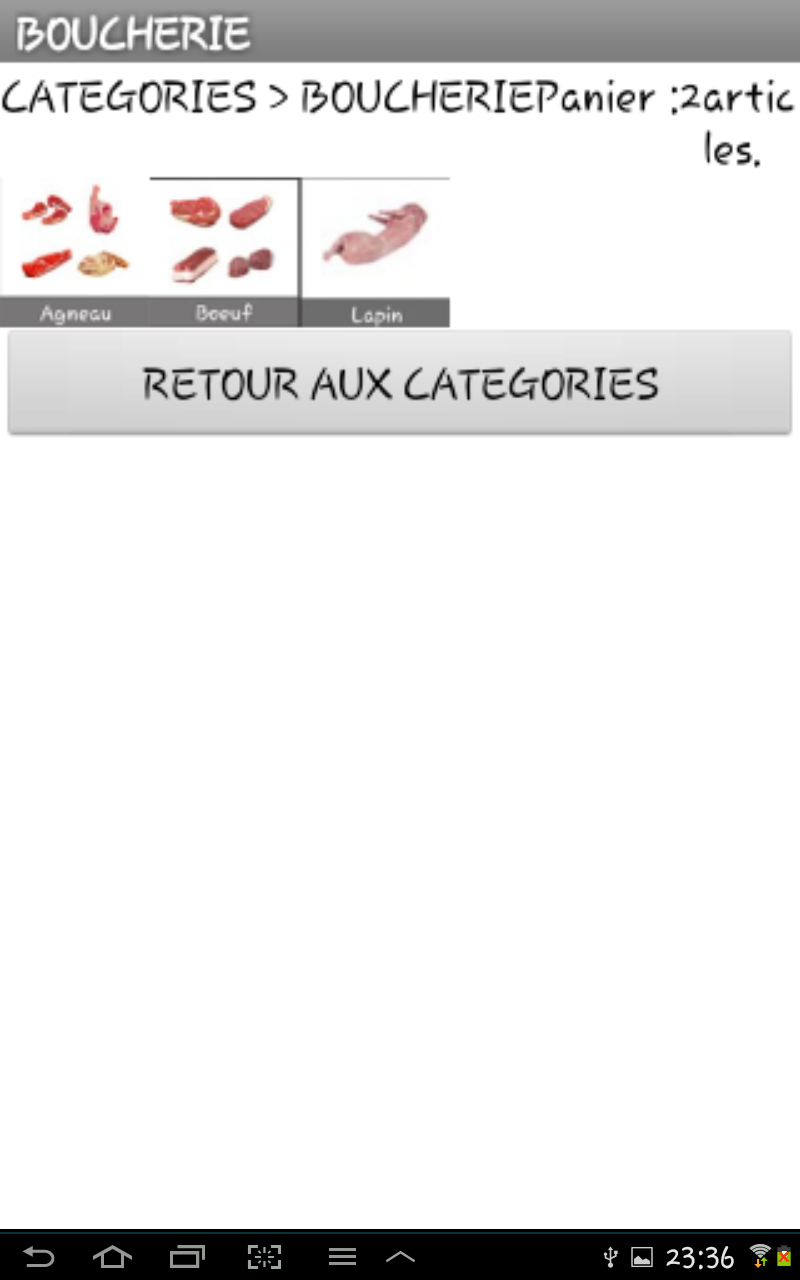Go back using system back arrow
800x1280 pixels.
click(39, 1257)
